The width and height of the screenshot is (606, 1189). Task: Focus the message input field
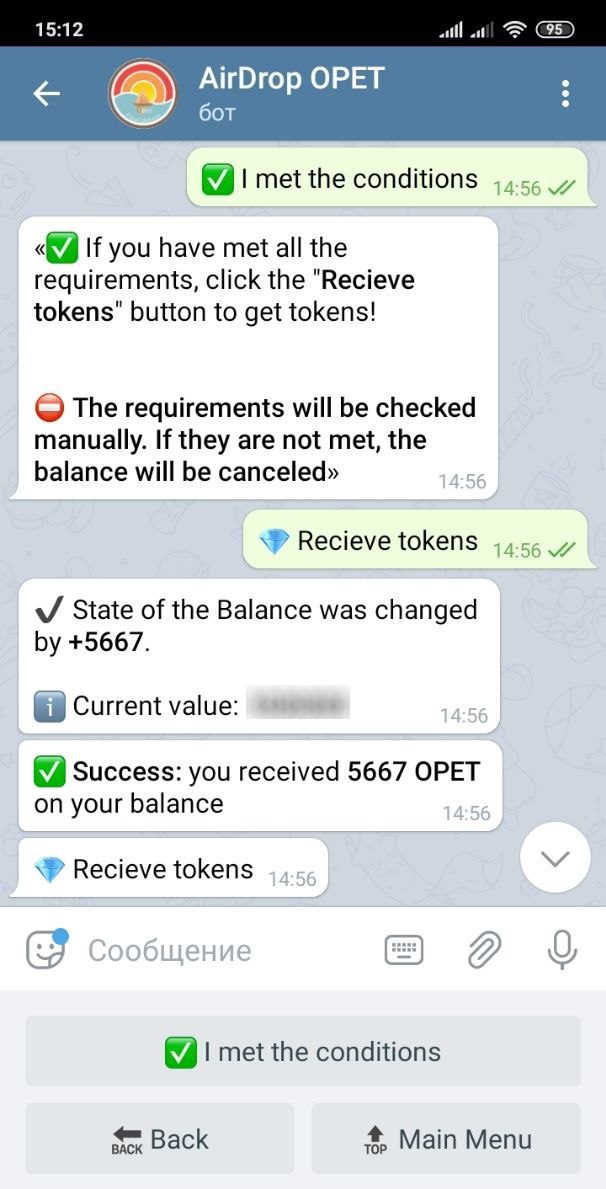(x=220, y=950)
